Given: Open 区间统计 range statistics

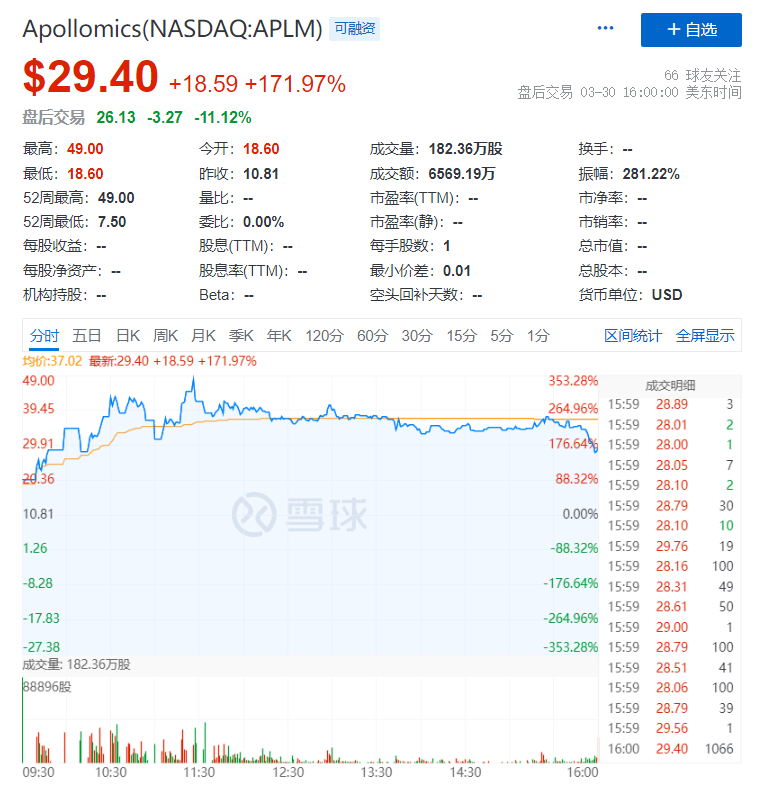Looking at the screenshot, I should [x=633, y=335].
